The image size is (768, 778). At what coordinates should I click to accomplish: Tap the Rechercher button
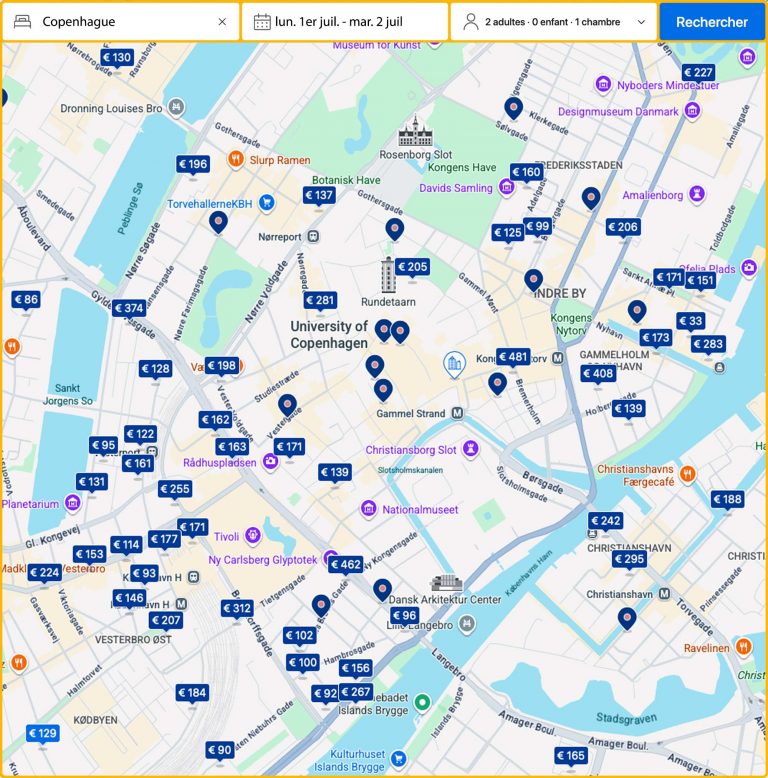(712, 21)
